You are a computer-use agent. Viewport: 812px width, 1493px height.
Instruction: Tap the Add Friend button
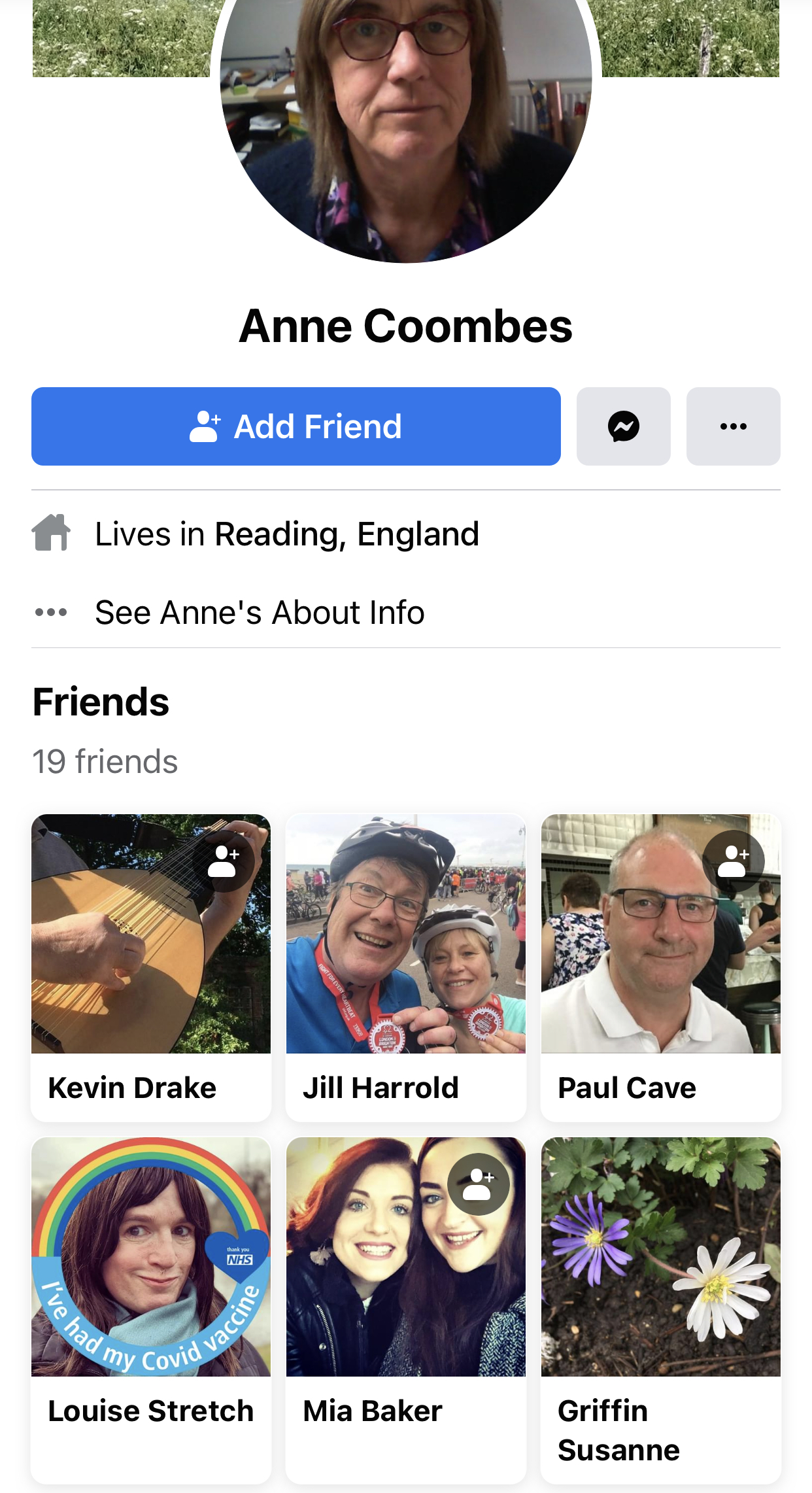tap(296, 426)
